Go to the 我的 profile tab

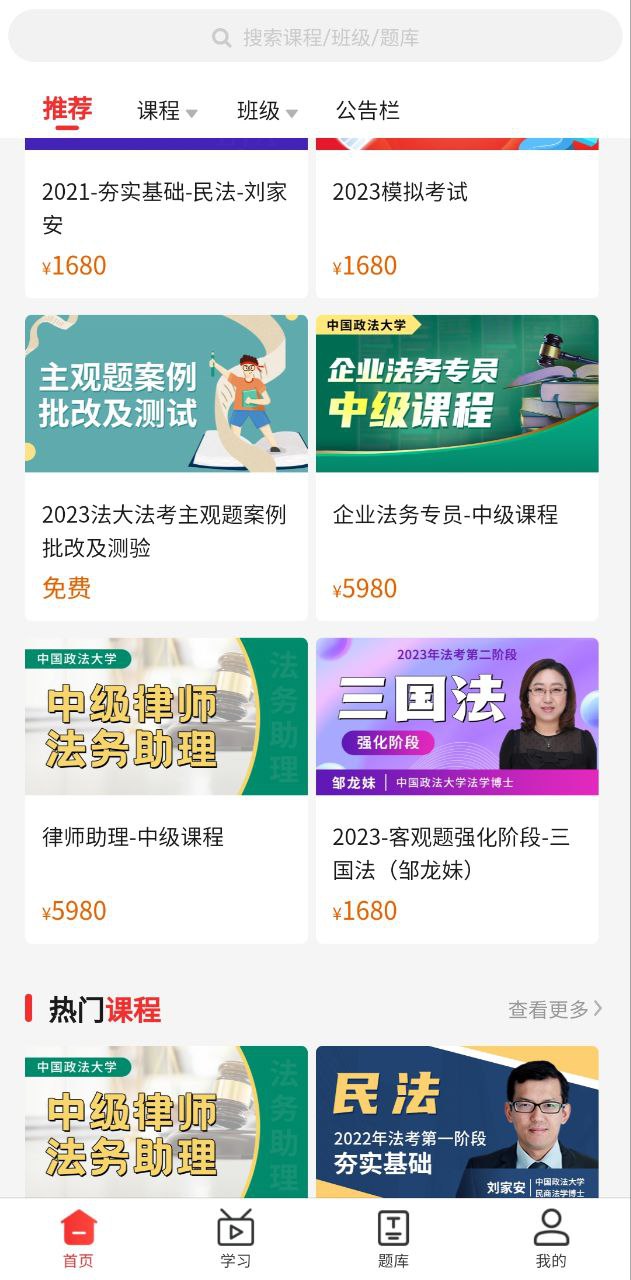click(x=551, y=1238)
